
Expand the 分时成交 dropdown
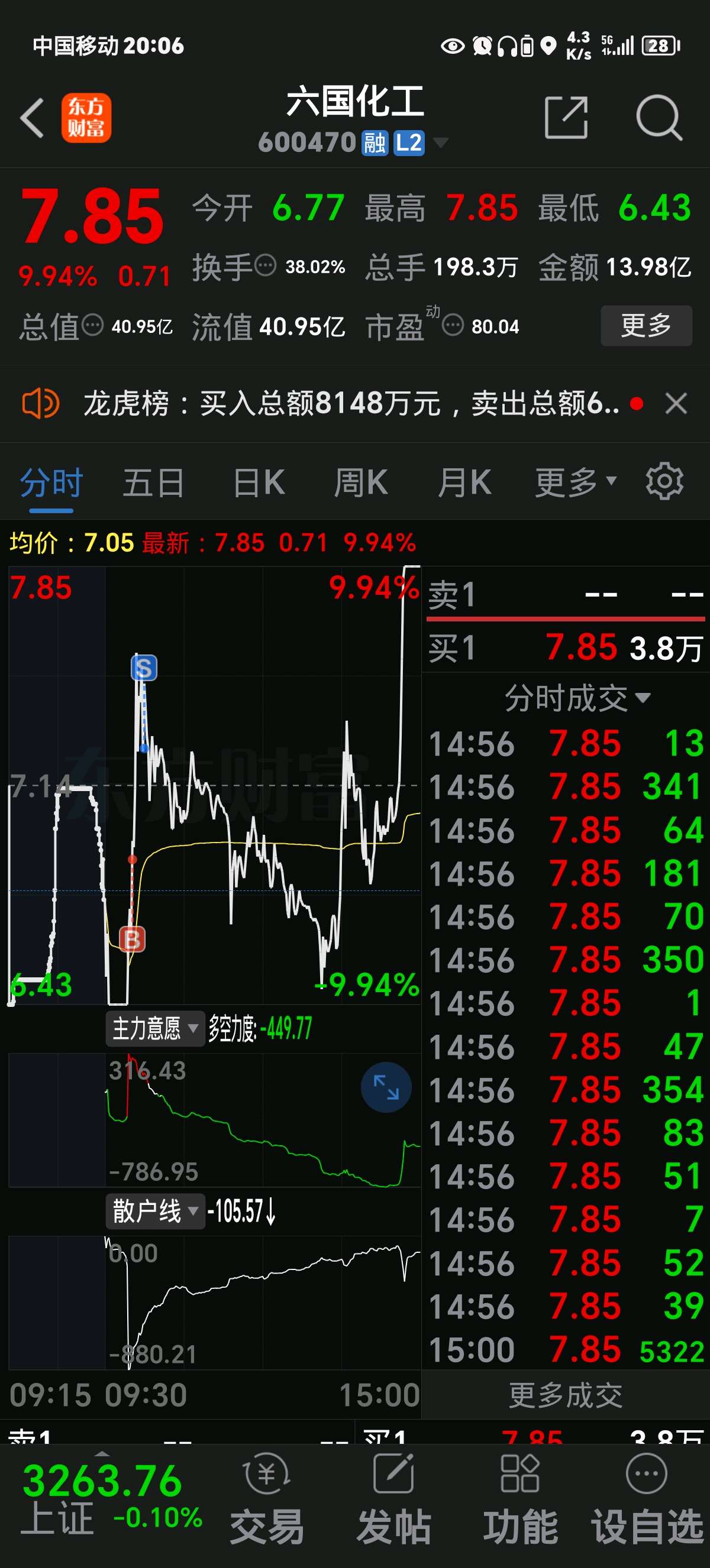click(x=577, y=698)
